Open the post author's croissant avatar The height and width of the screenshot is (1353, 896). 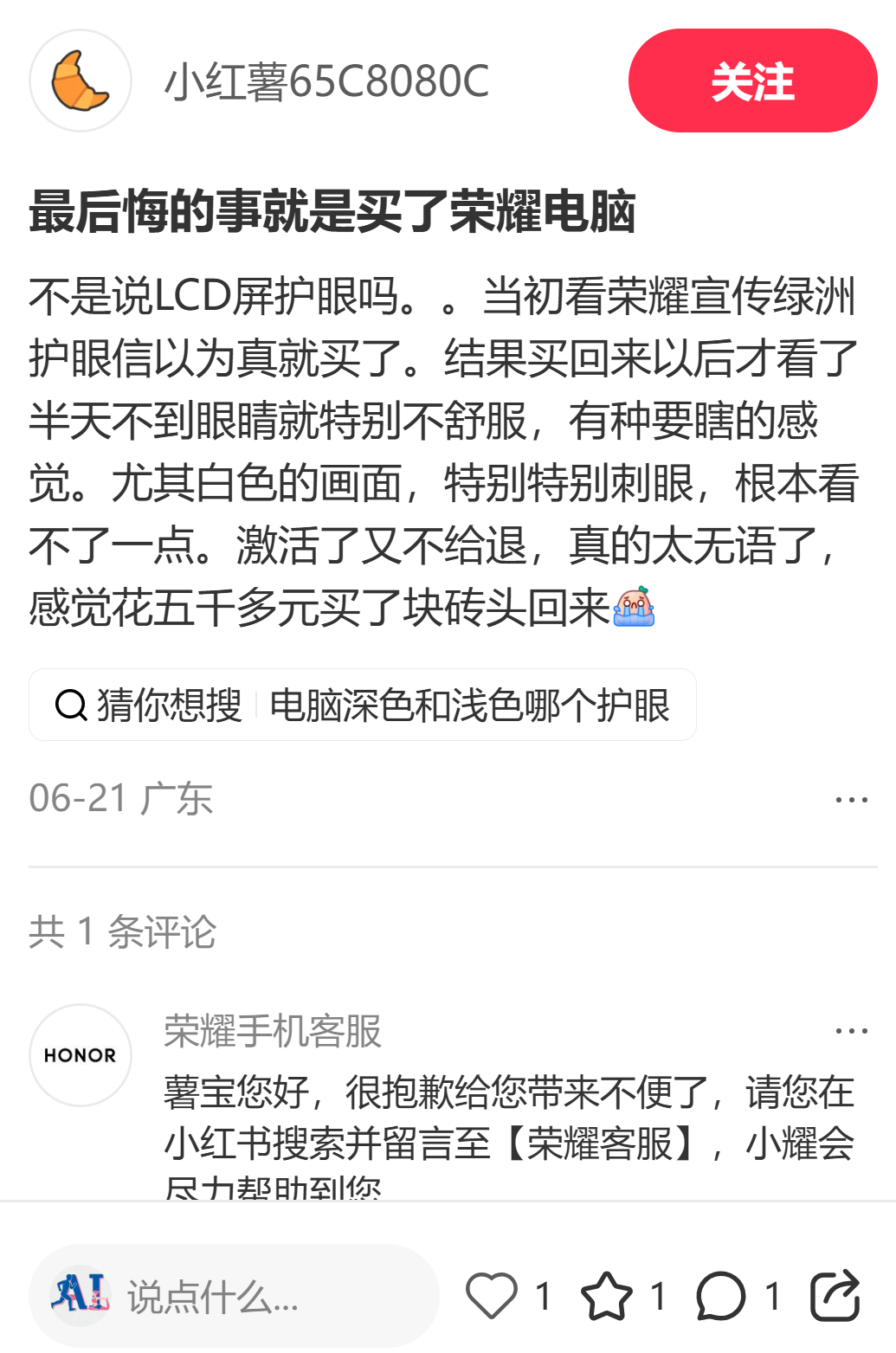point(81,81)
